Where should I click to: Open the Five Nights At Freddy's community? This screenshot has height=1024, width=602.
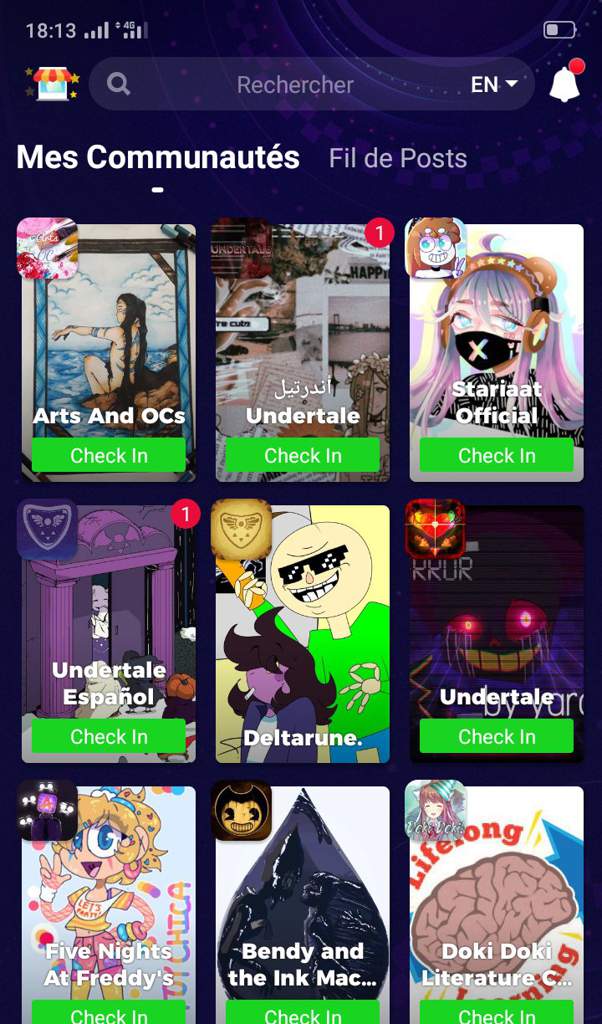(109, 890)
